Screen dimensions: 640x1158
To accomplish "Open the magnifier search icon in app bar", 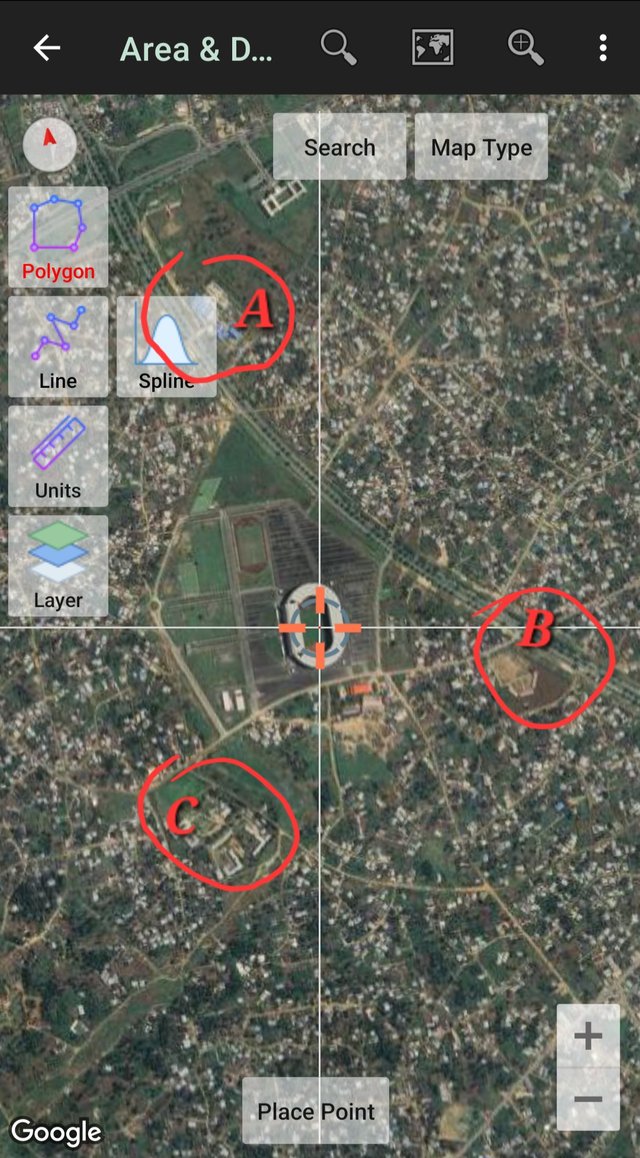I will (339, 48).
